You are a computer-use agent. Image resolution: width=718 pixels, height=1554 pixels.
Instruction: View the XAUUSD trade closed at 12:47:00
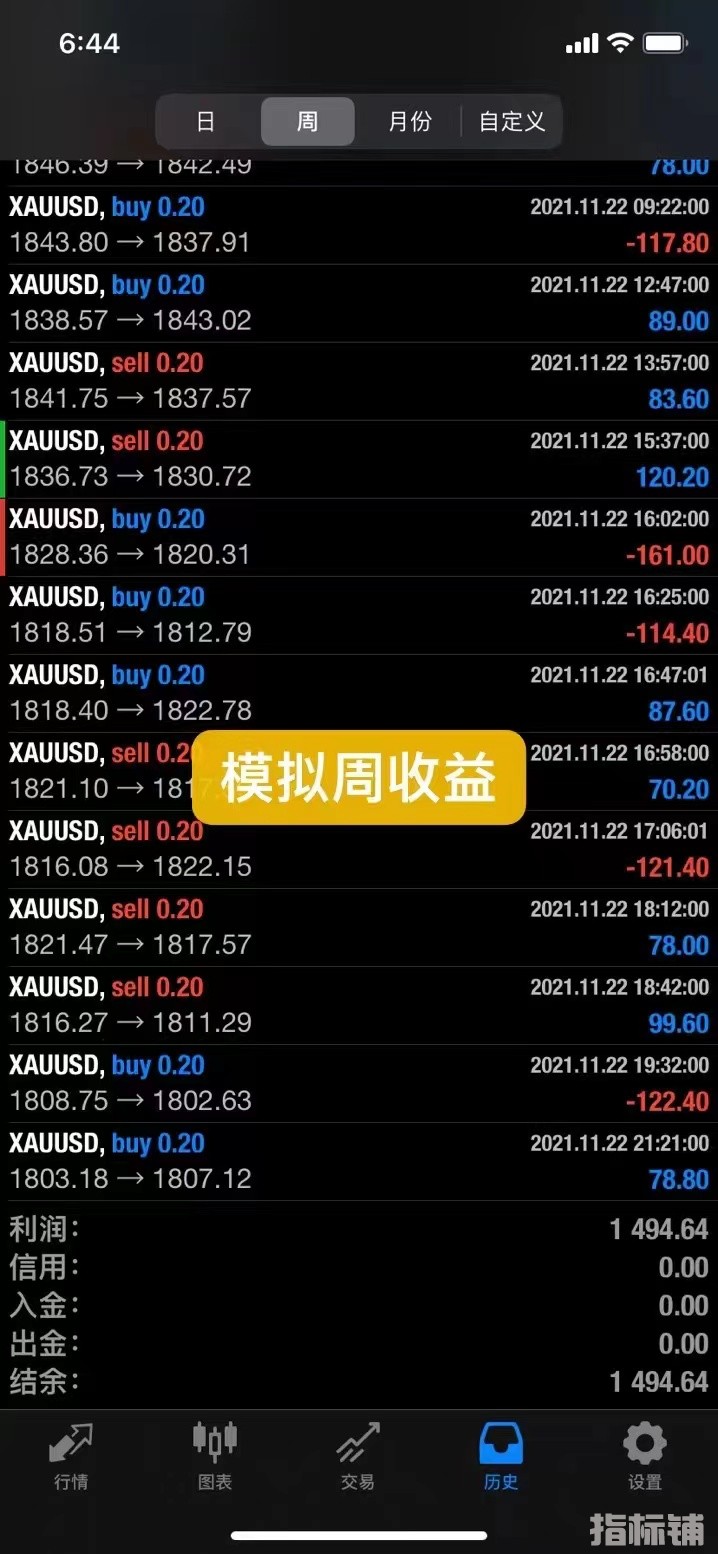click(359, 303)
